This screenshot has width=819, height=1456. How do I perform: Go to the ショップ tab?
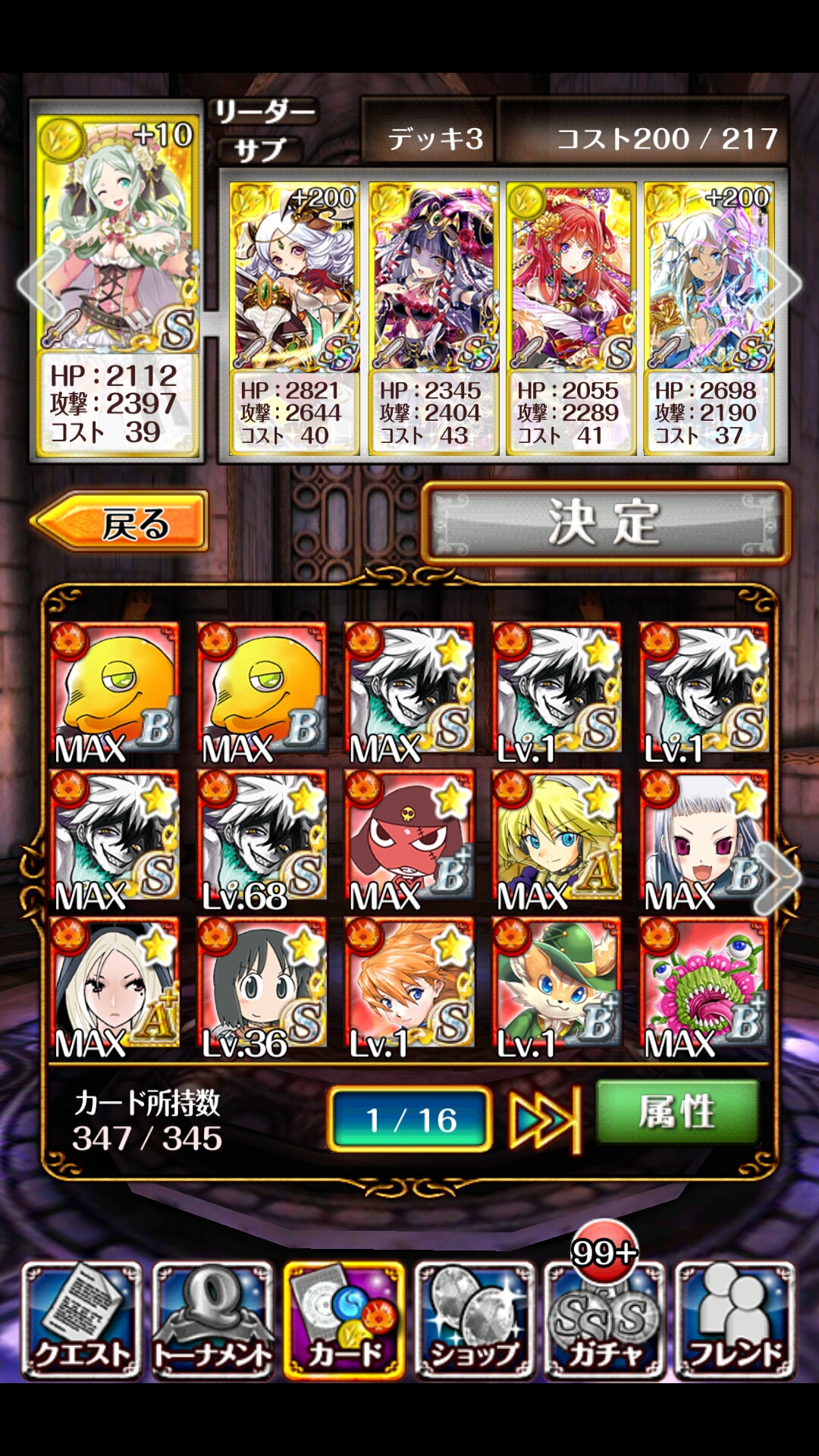475,1320
